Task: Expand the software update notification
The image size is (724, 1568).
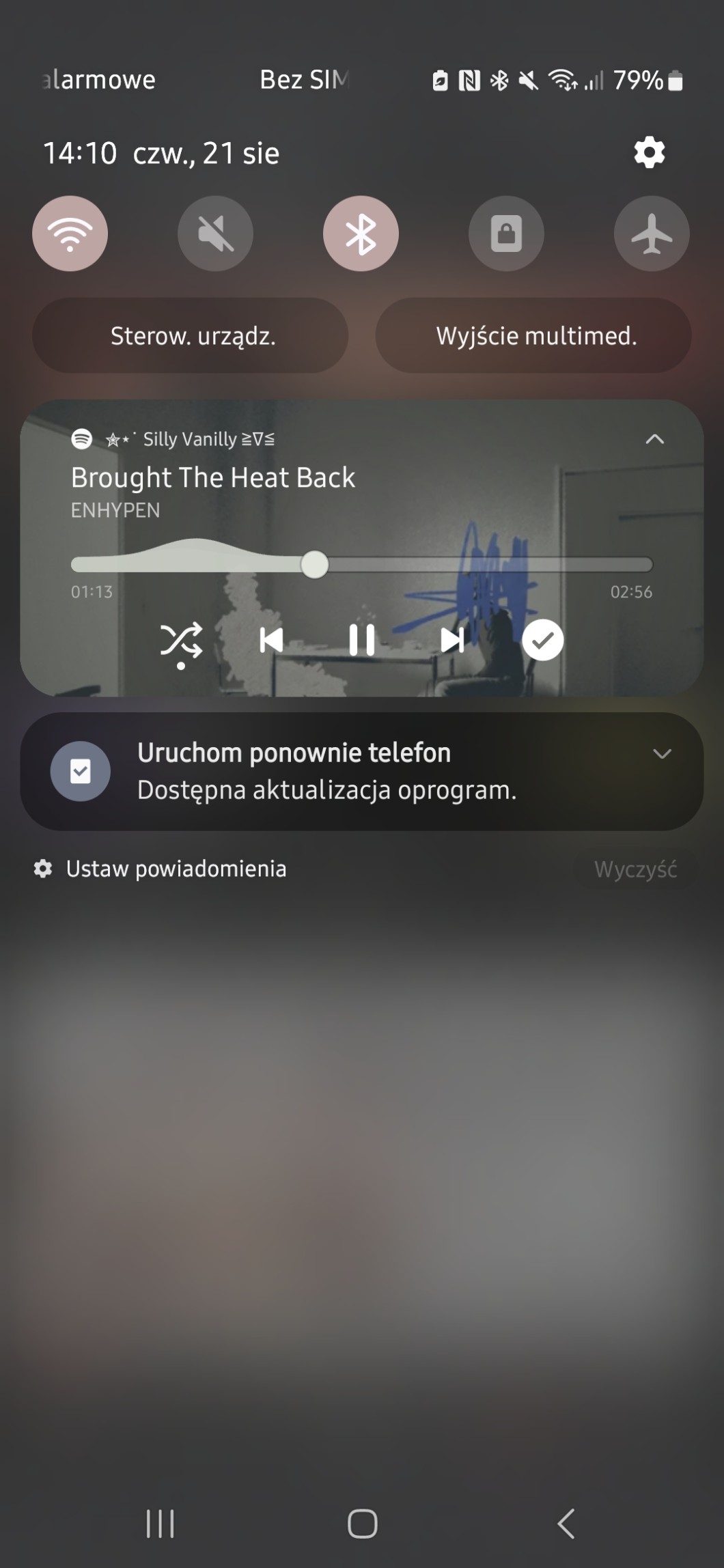Action: [662, 753]
